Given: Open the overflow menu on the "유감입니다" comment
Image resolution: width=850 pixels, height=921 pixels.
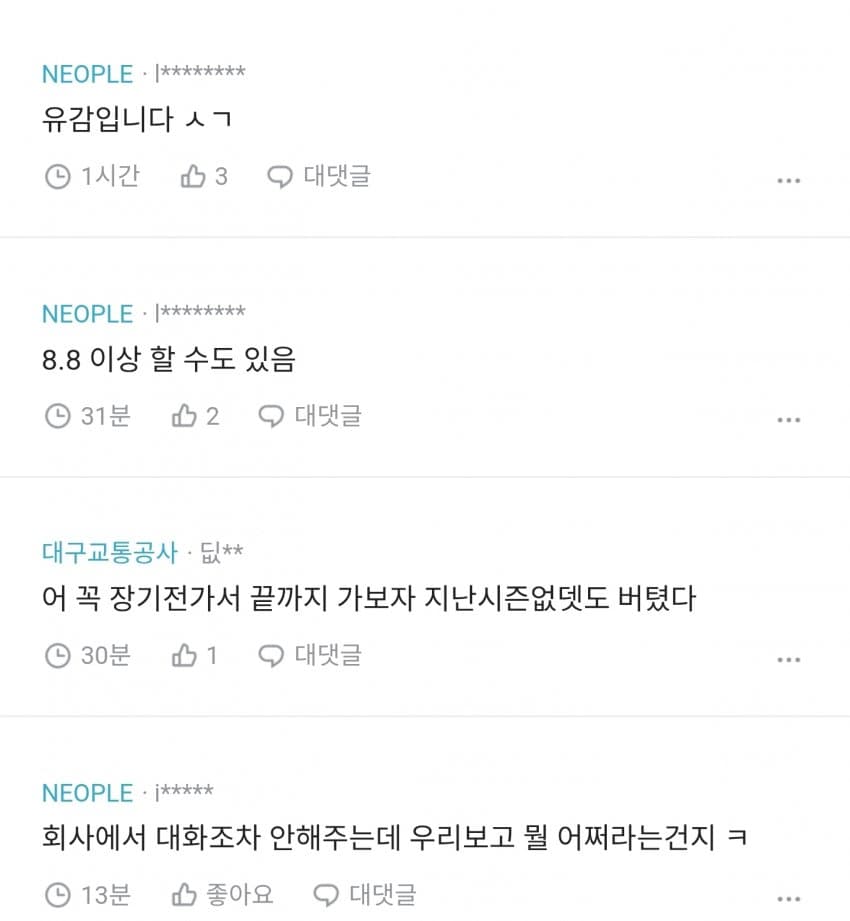Looking at the screenshot, I should [x=788, y=181].
